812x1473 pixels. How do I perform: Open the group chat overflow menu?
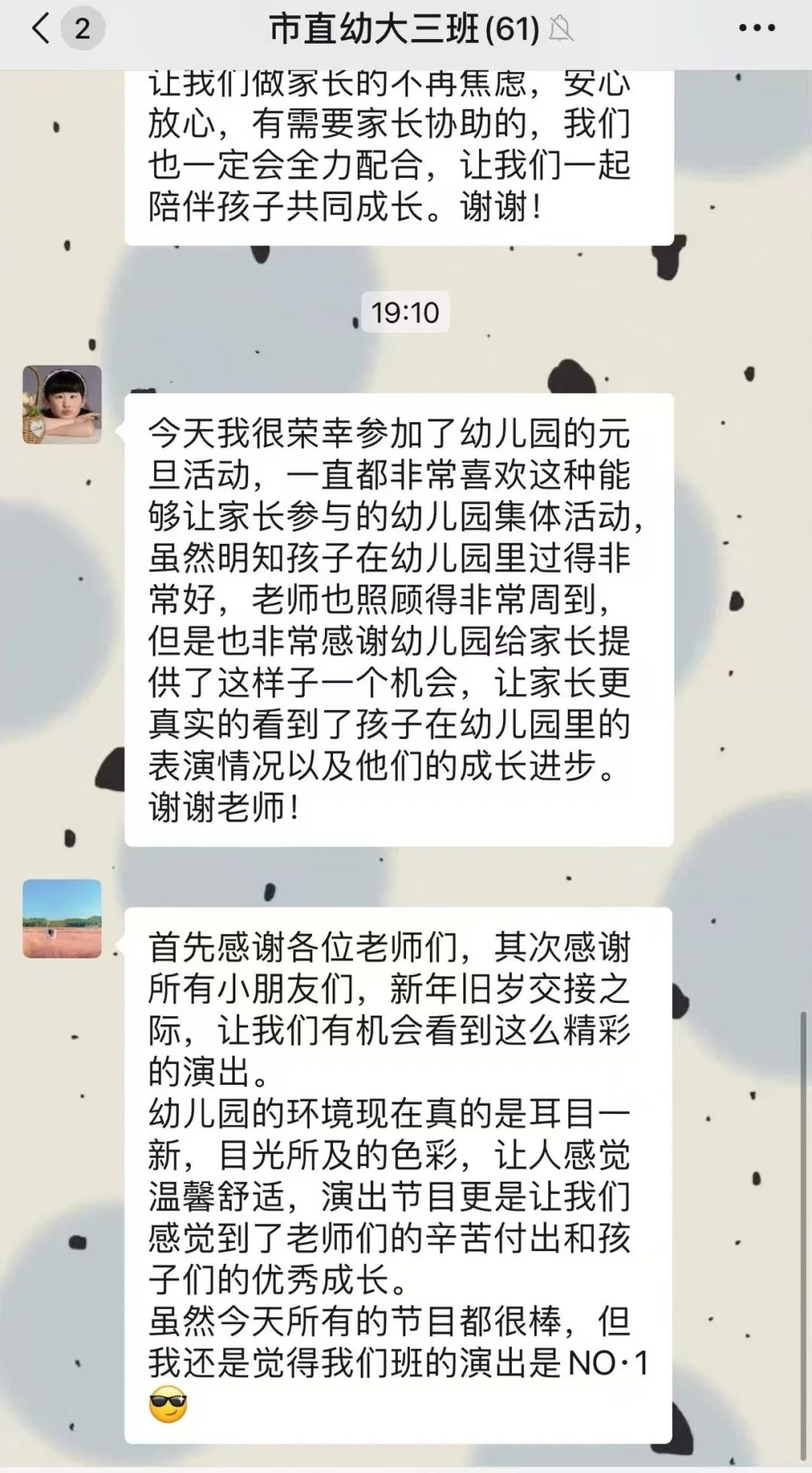tap(756, 29)
